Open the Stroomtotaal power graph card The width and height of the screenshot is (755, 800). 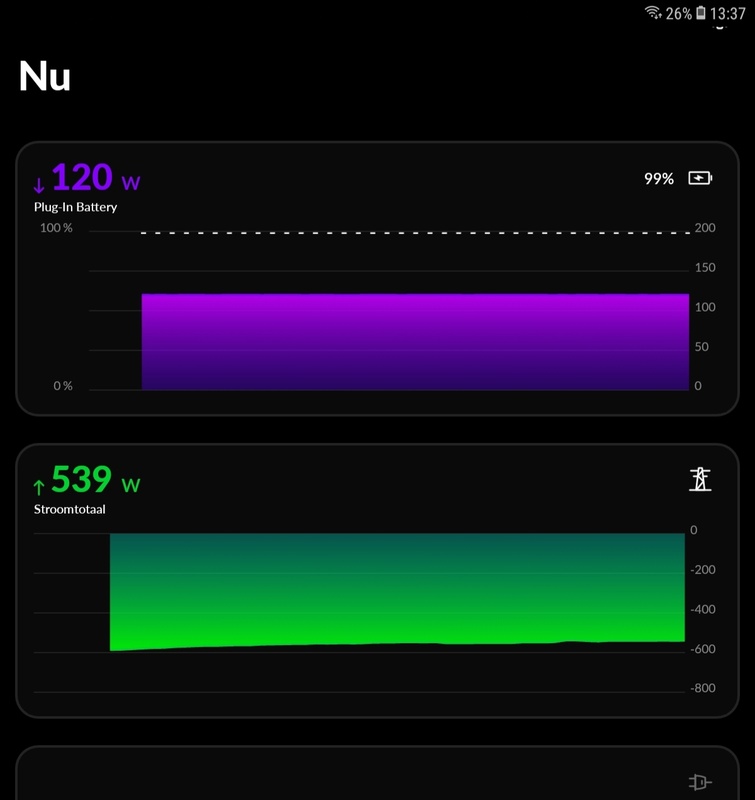(x=376, y=580)
